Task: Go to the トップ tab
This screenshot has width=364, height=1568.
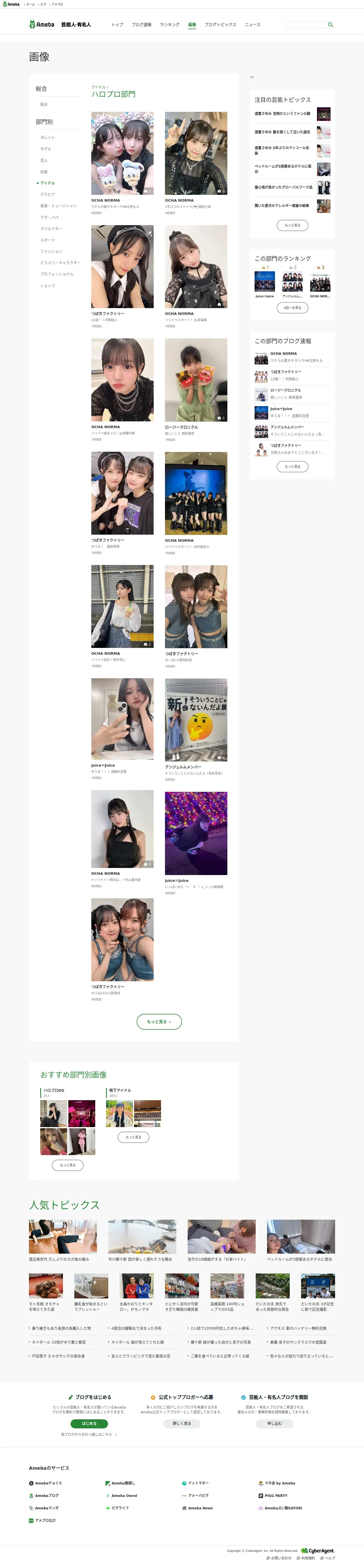Action: coord(117,25)
